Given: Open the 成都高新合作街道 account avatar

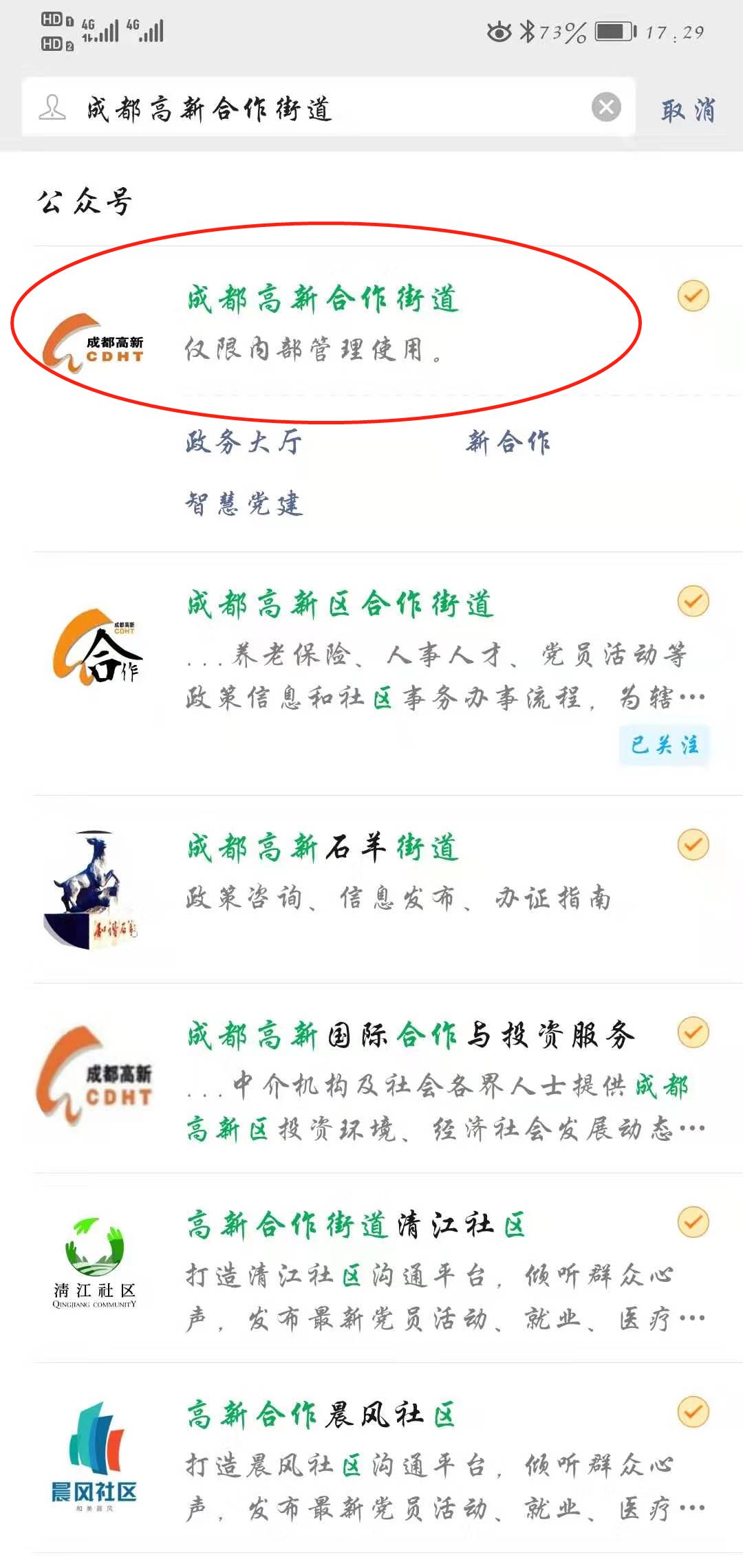Looking at the screenshot, I should point(96,344).
